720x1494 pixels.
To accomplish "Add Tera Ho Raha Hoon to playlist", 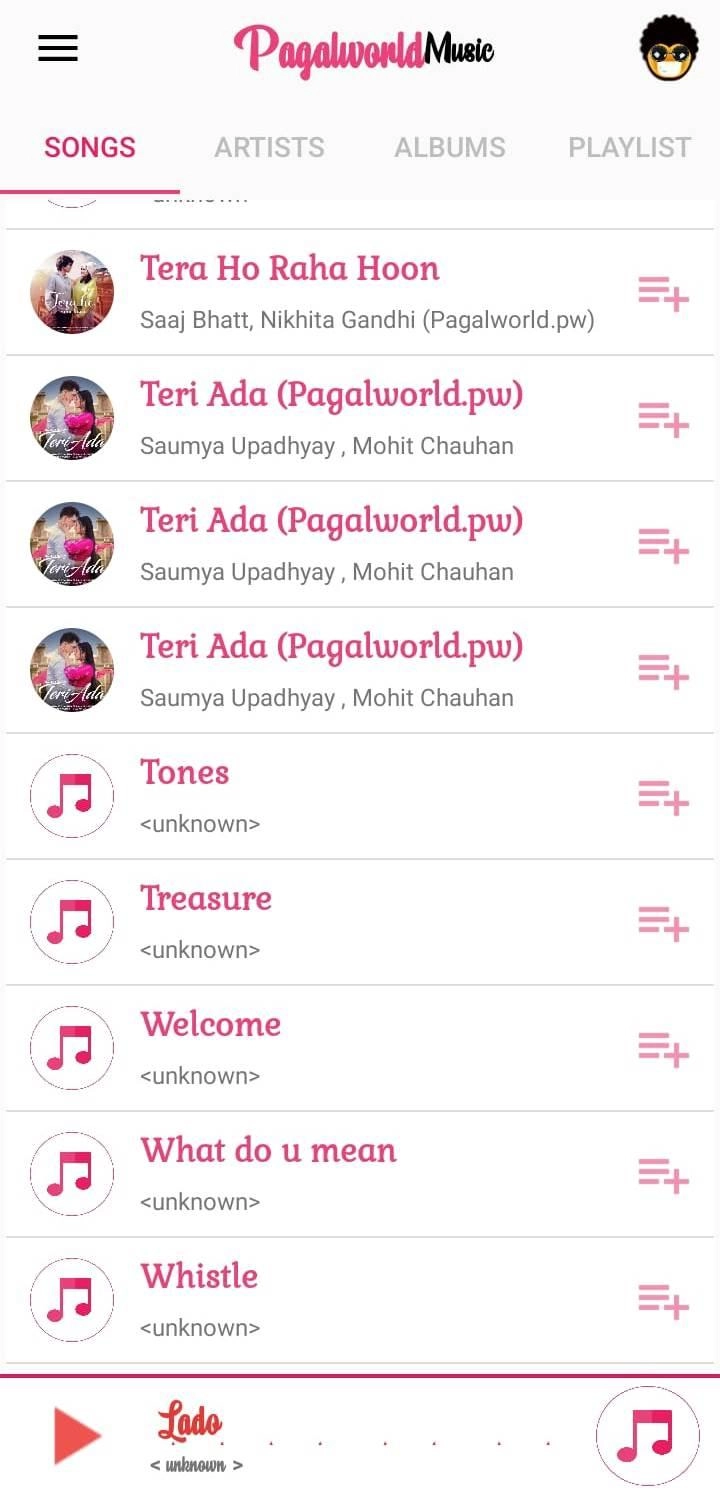I will point(663,293).
